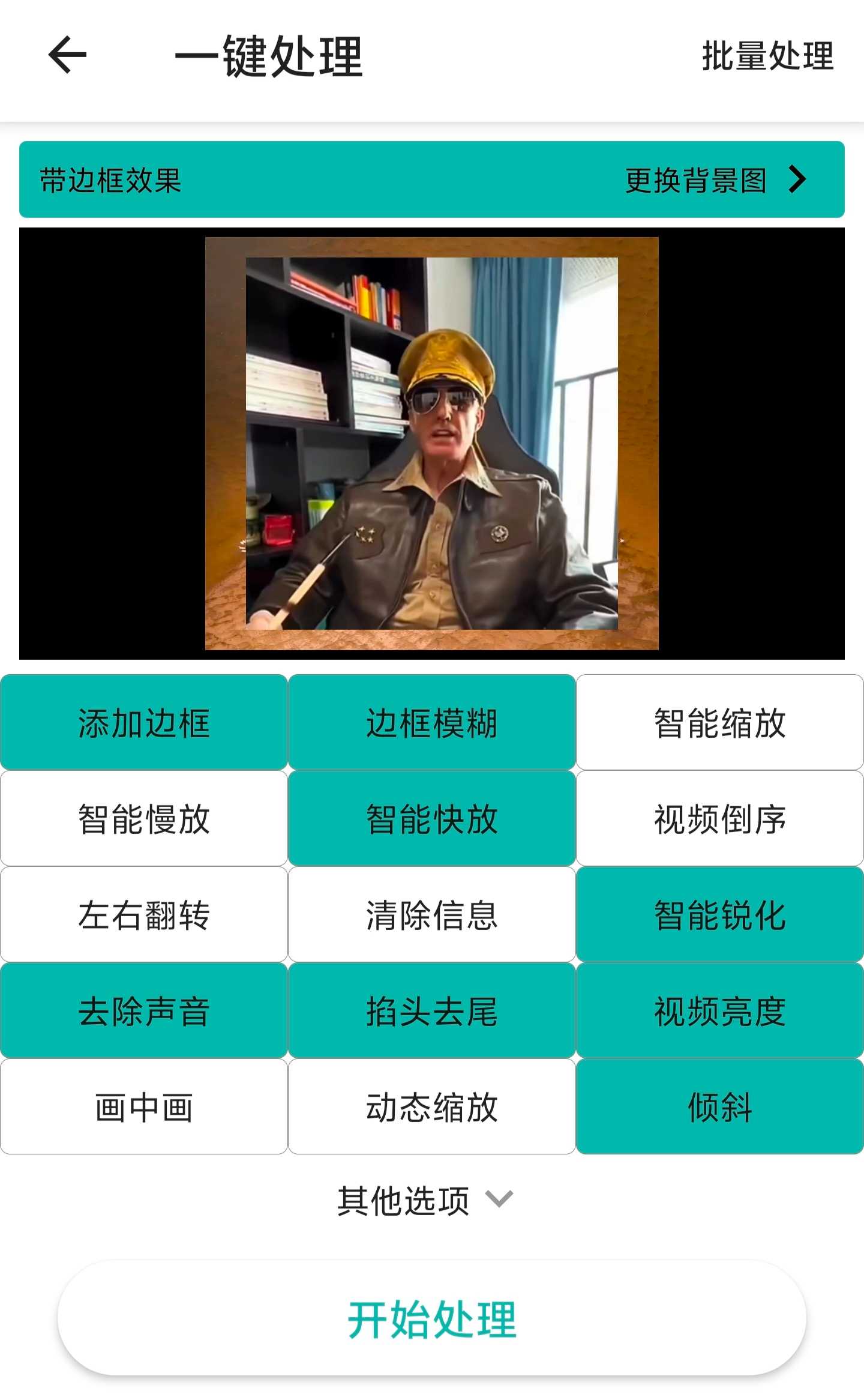This screenshot has width=864, height=1400.
Task: Select the 清除信息 option
Action: [432, 914]
